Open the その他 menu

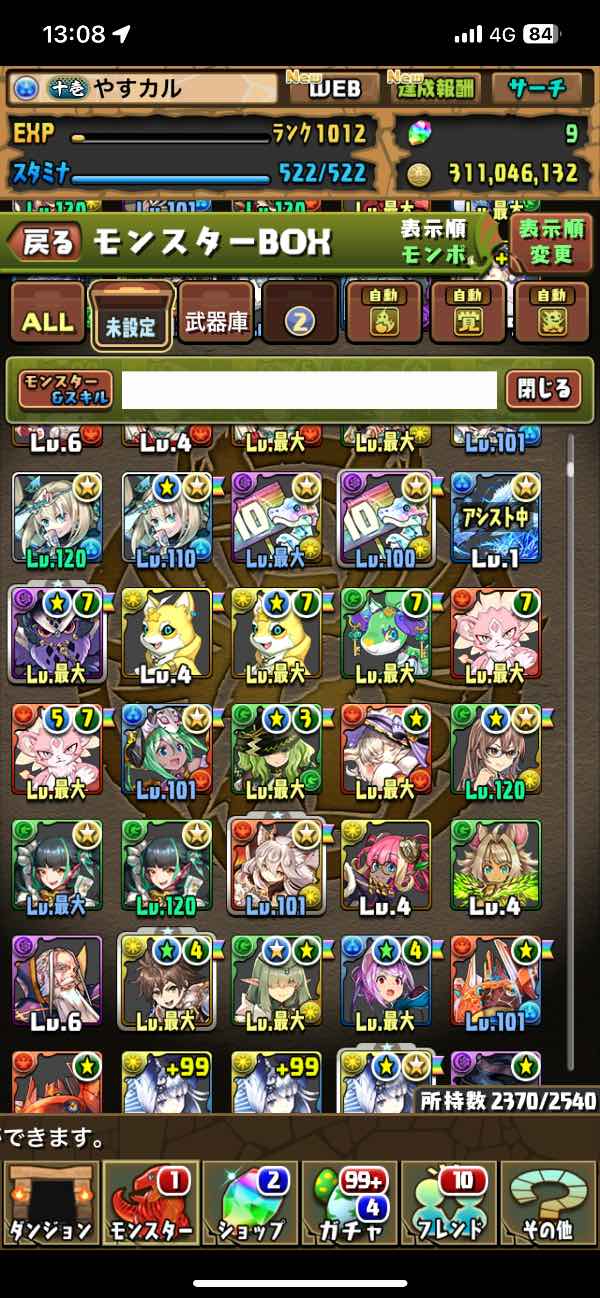pos(549,1203)
